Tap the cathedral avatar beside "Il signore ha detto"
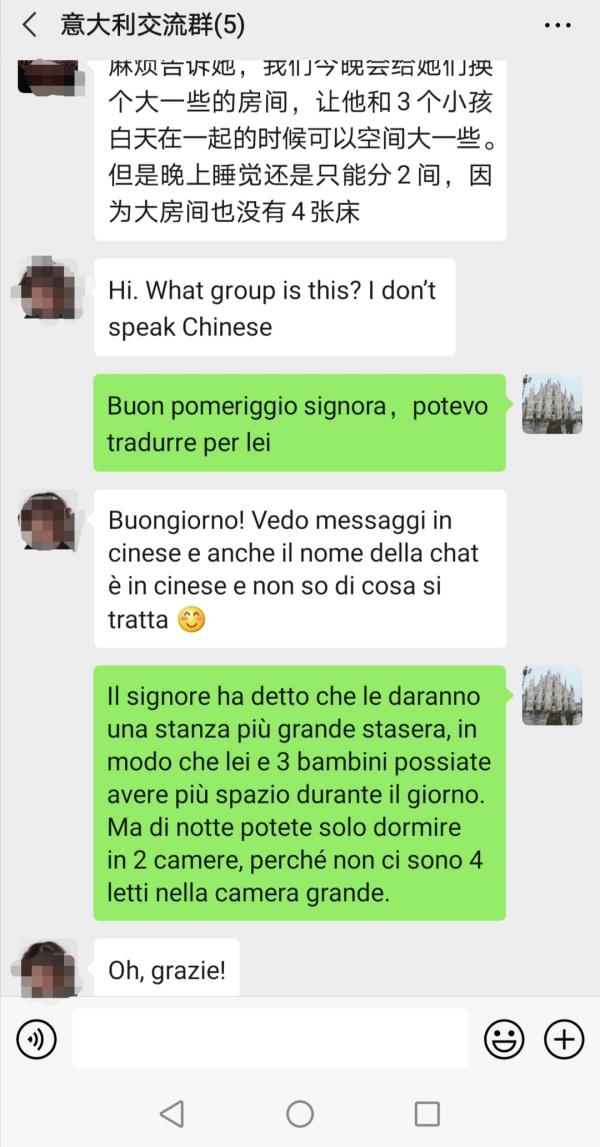The image size is (600, 1147). 552,696
